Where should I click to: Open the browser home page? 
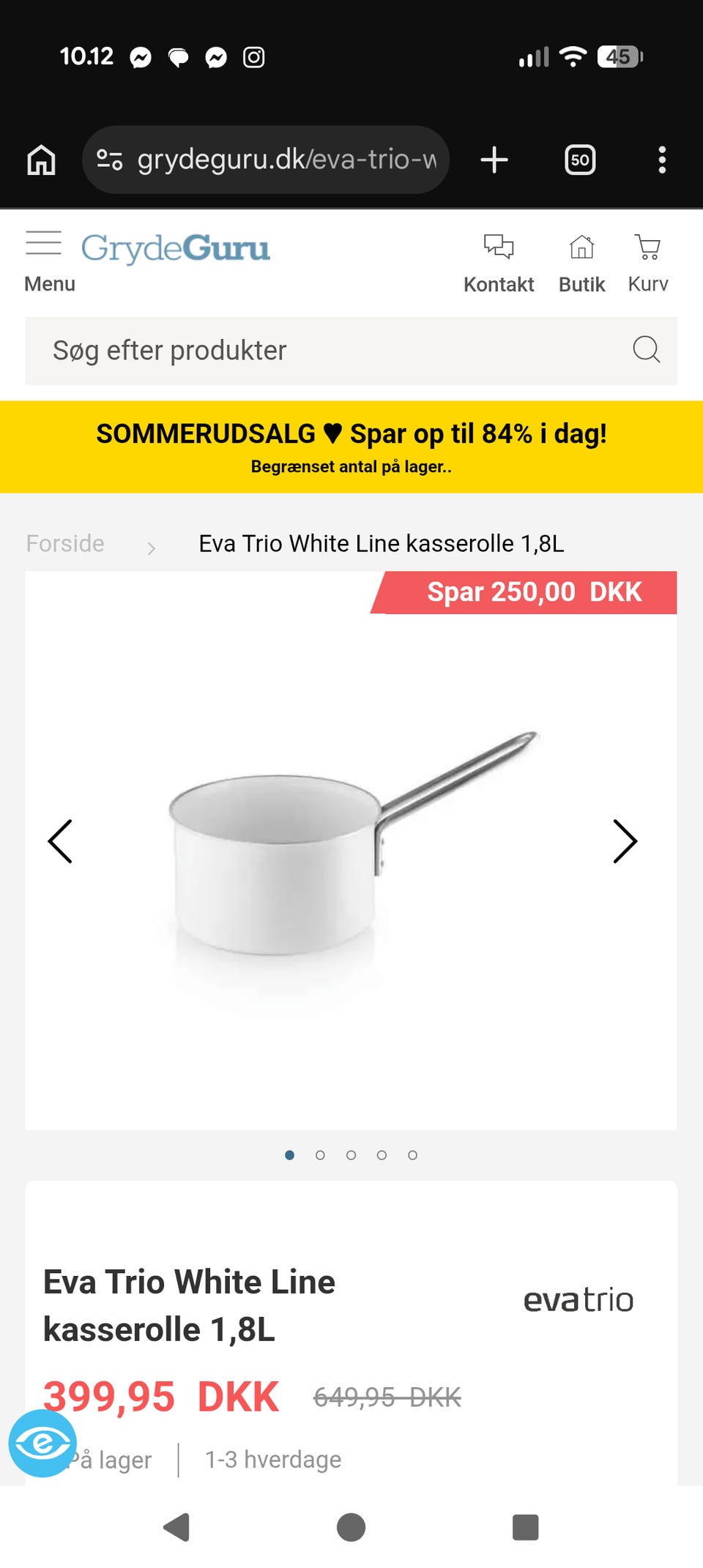41,160
